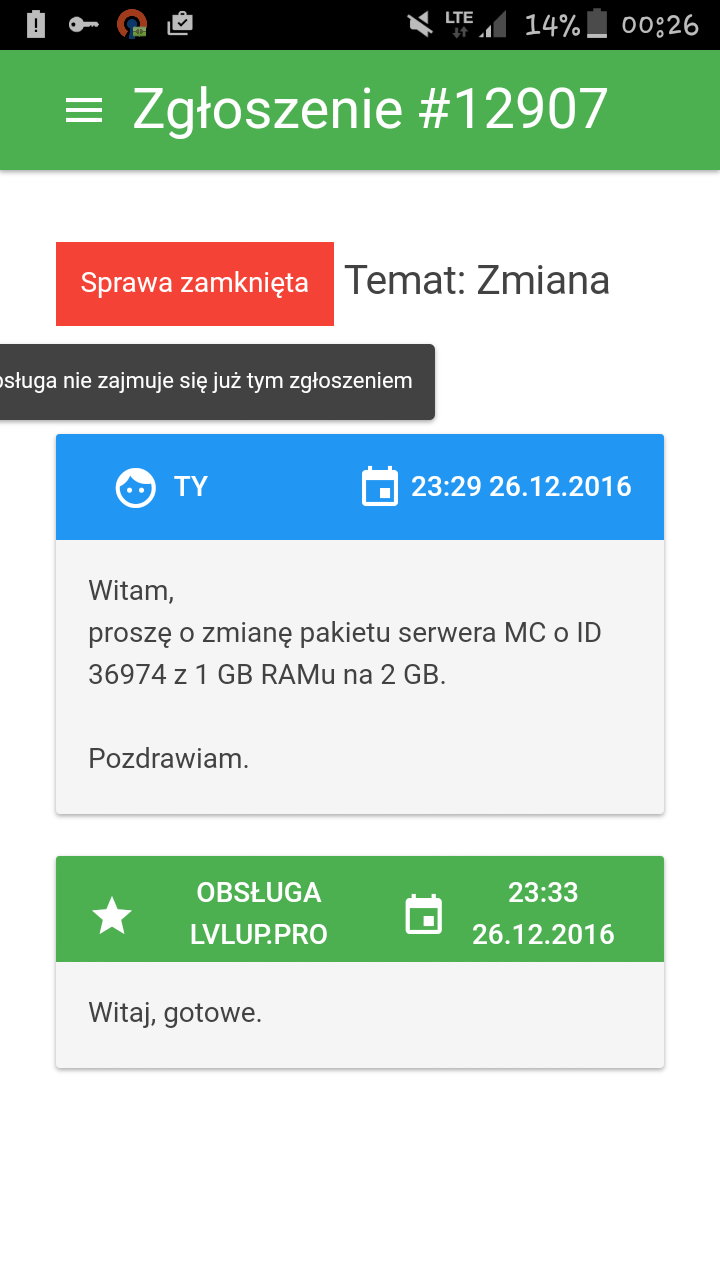Tap the red Sprawa zamknięta button
Screen dimensions: 720x1280
[195, 283]
